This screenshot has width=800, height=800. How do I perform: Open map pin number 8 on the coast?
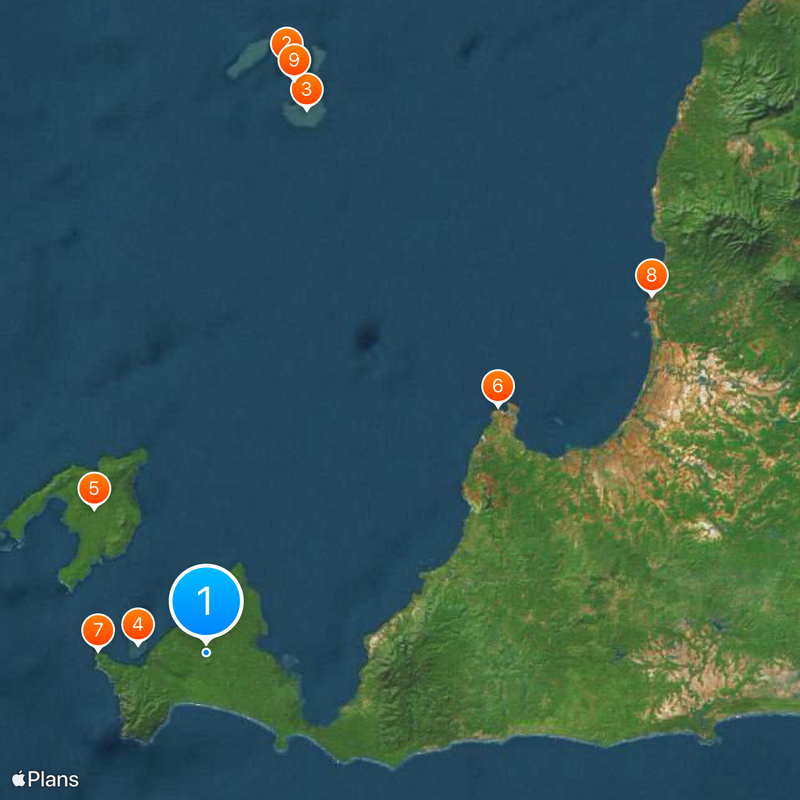point(651,275)
